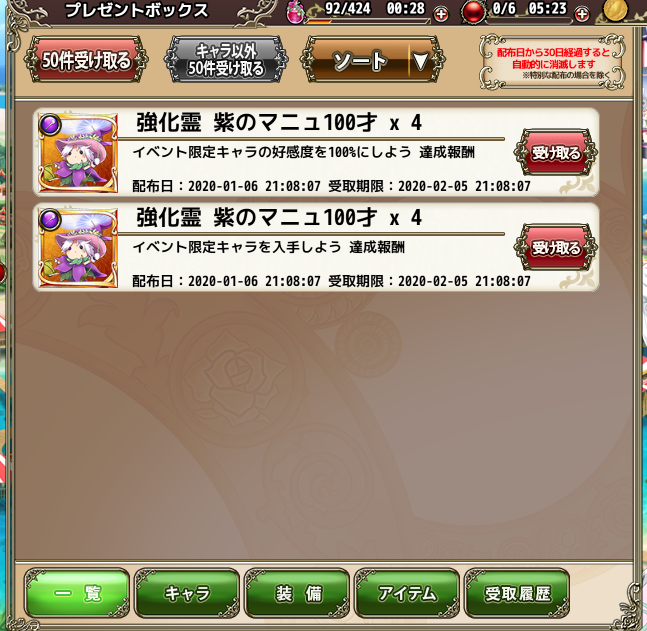Add orbs with the plus beside 05:23

coord(583,15)
